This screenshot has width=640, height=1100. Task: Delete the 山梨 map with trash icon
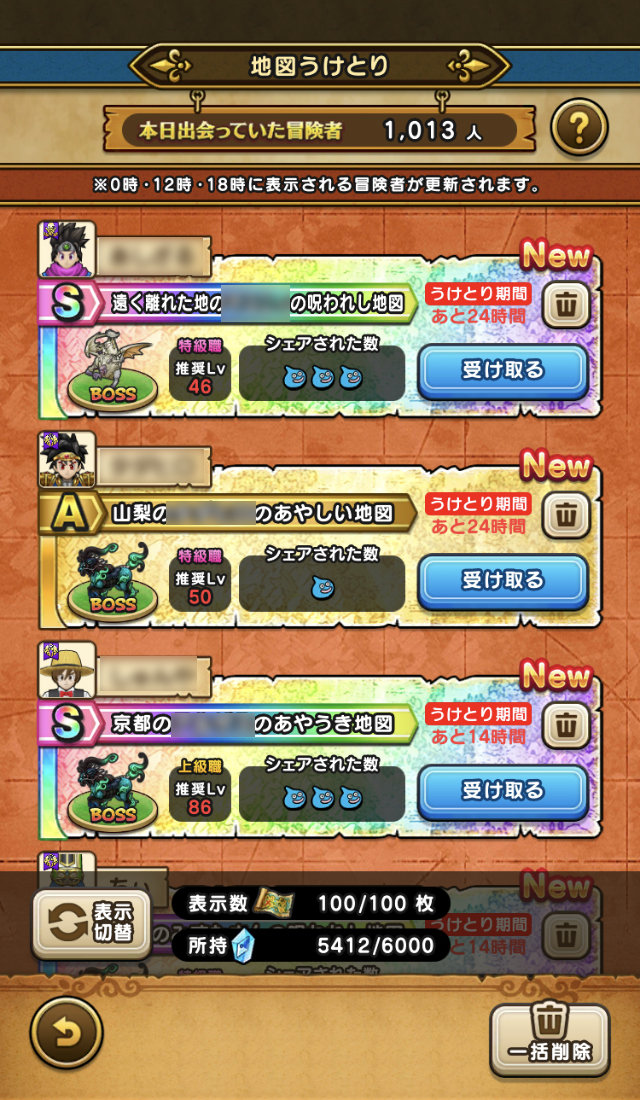tap(566, 514)
